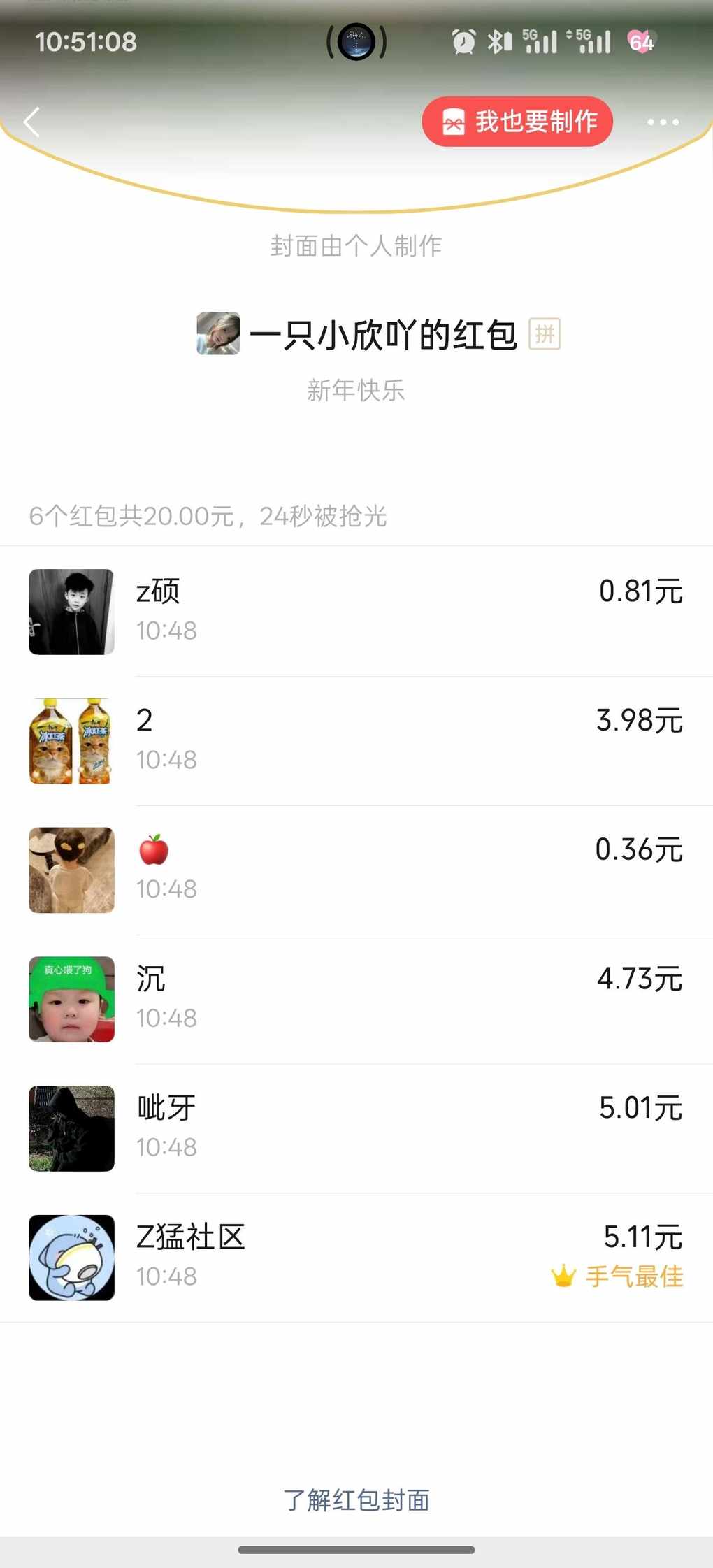Image resolution: width=713 pixels, height=1568 pixels.
Task: Tap the 我也要制作 button
Action: pos(517,122)
